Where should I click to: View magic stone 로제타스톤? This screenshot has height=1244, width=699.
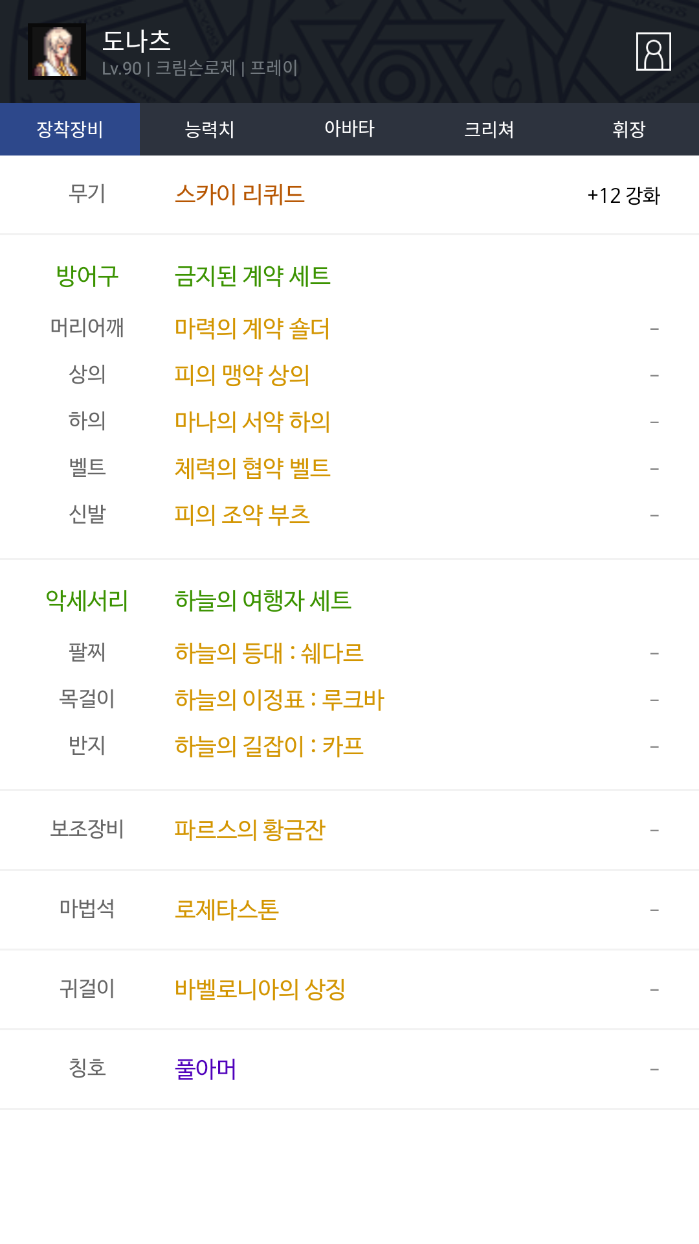[x=226, y=910]
